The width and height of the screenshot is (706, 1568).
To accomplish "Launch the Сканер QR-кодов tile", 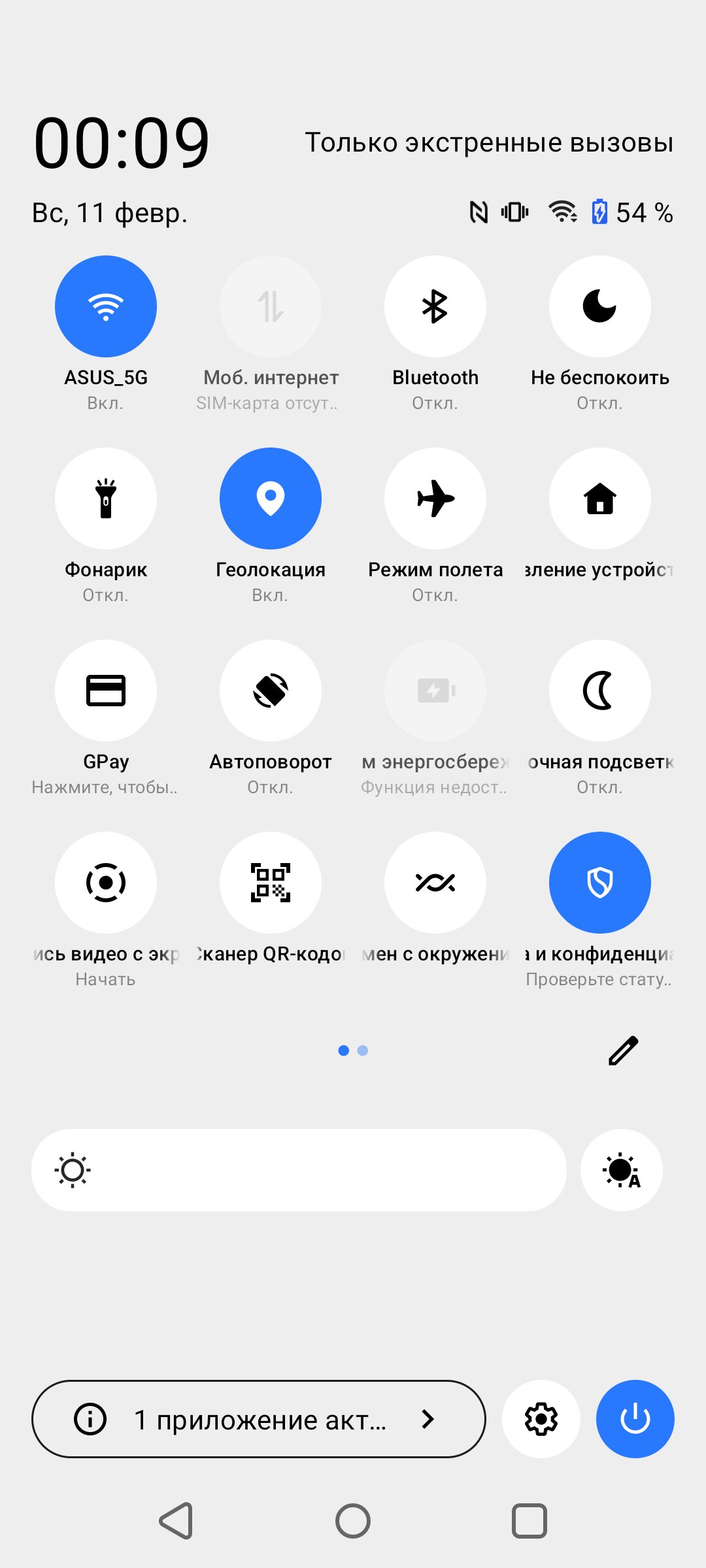I will (x=271, y=883).
